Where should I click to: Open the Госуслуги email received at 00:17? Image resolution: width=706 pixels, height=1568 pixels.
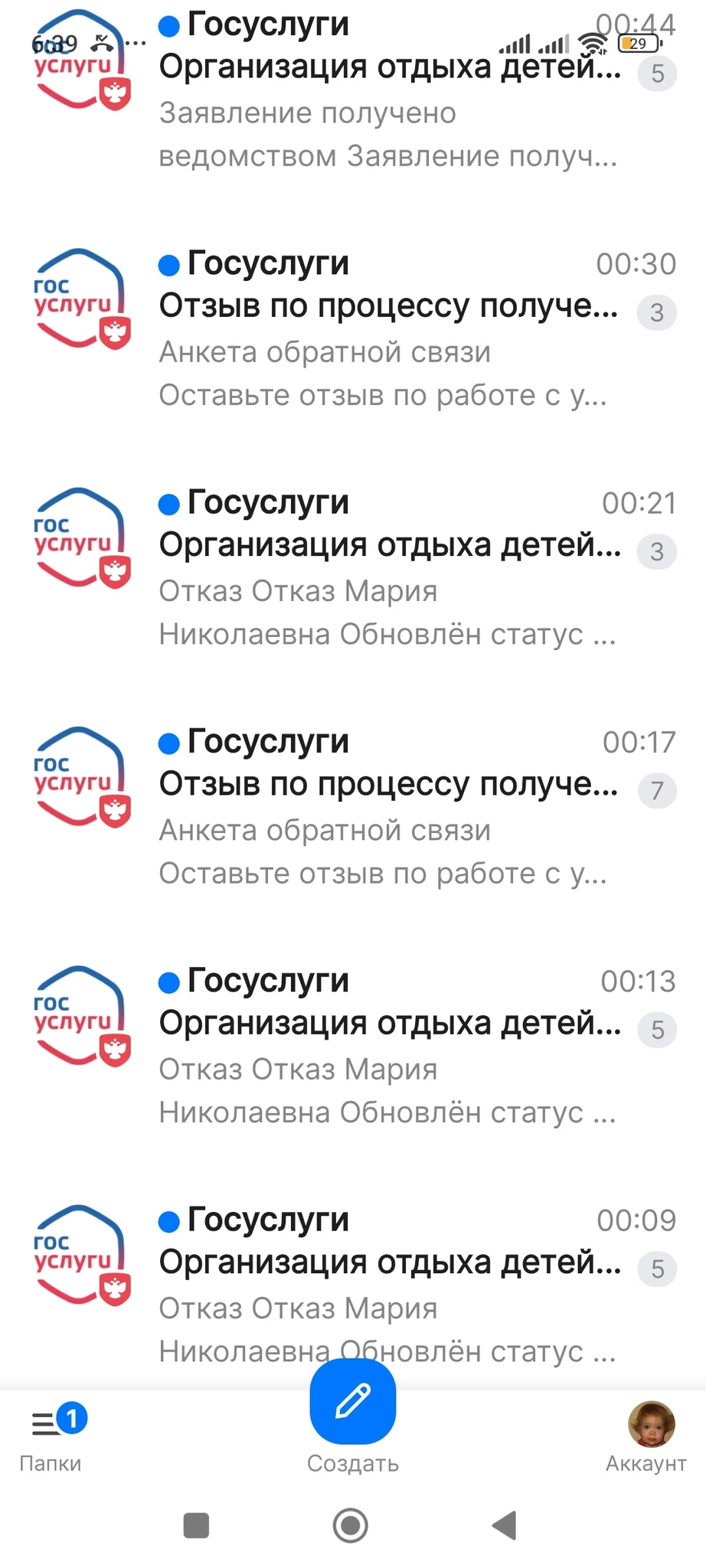click(x=389, y=807)
